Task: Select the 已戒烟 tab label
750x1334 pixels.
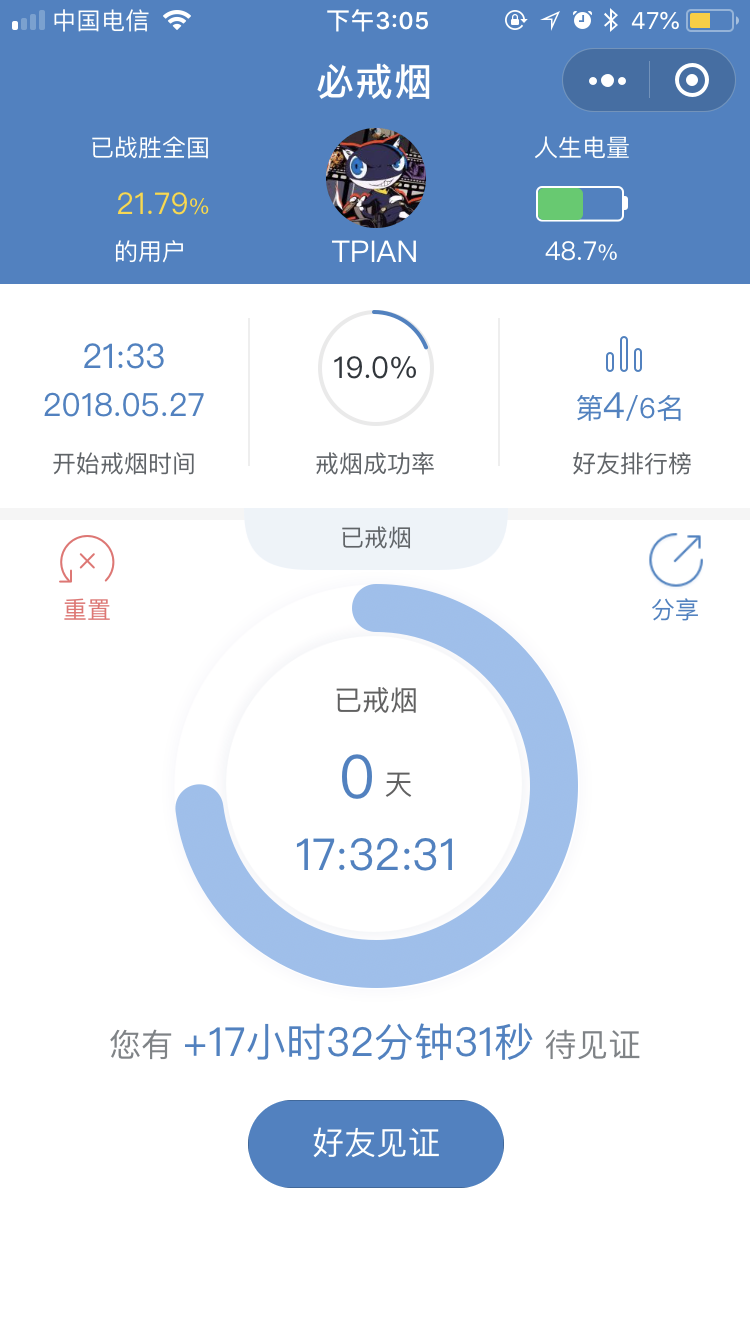Action: pos(376,538)
